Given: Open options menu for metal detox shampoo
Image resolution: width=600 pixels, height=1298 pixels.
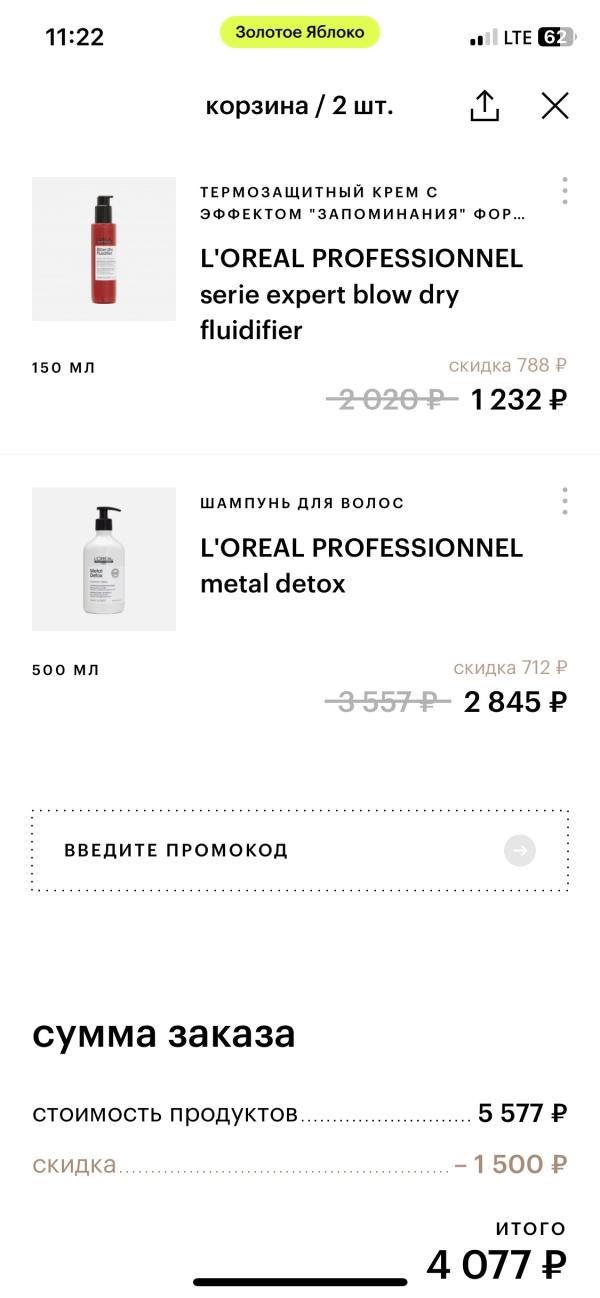Looking at the screenshot, I should [x=565, y=501].
